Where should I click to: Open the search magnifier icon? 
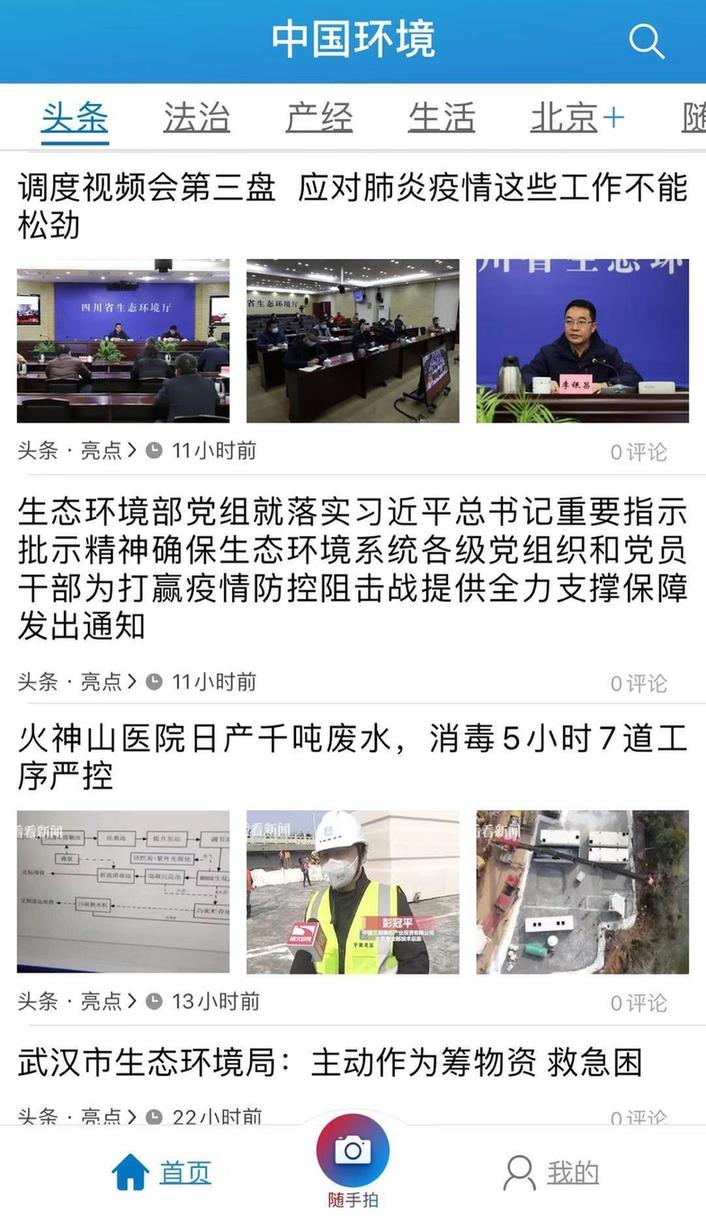[646, 41]
